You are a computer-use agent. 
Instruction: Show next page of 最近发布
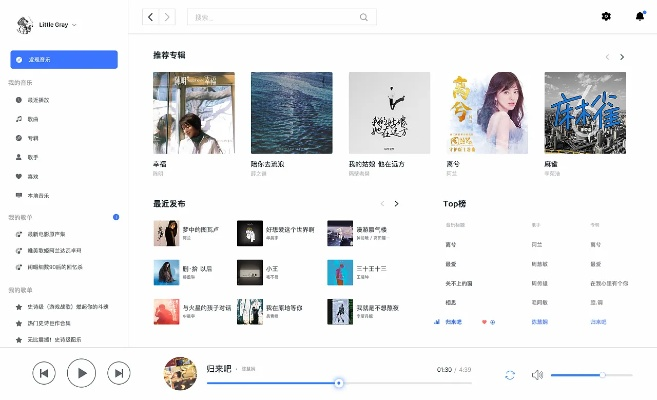click(396, 204)
